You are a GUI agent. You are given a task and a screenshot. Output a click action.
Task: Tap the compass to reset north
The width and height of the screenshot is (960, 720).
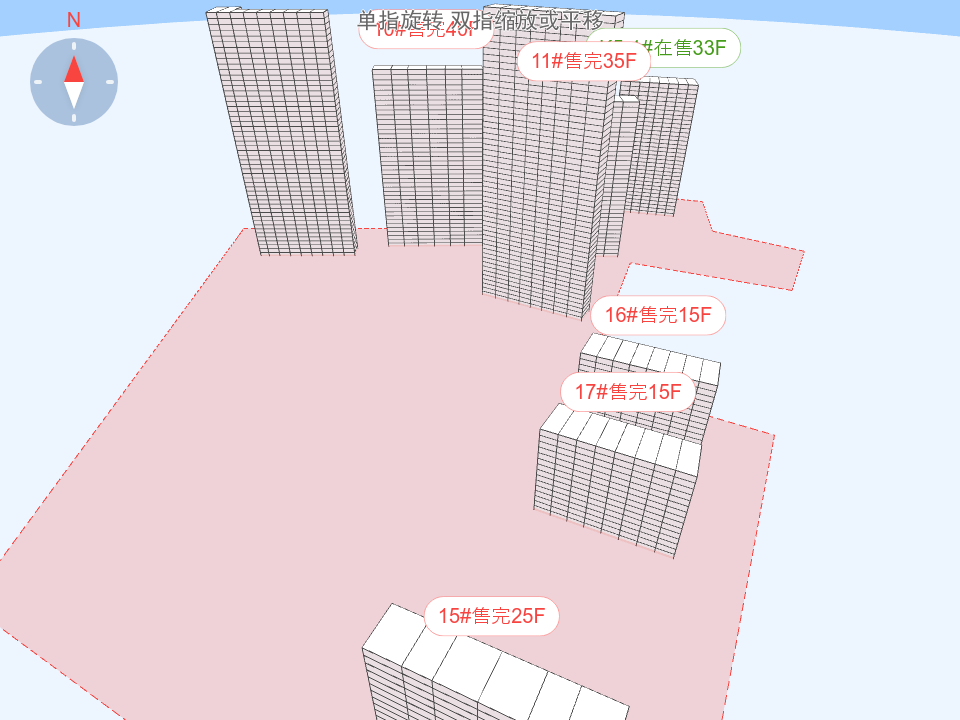pyautogui.click(x=74, y=82)
